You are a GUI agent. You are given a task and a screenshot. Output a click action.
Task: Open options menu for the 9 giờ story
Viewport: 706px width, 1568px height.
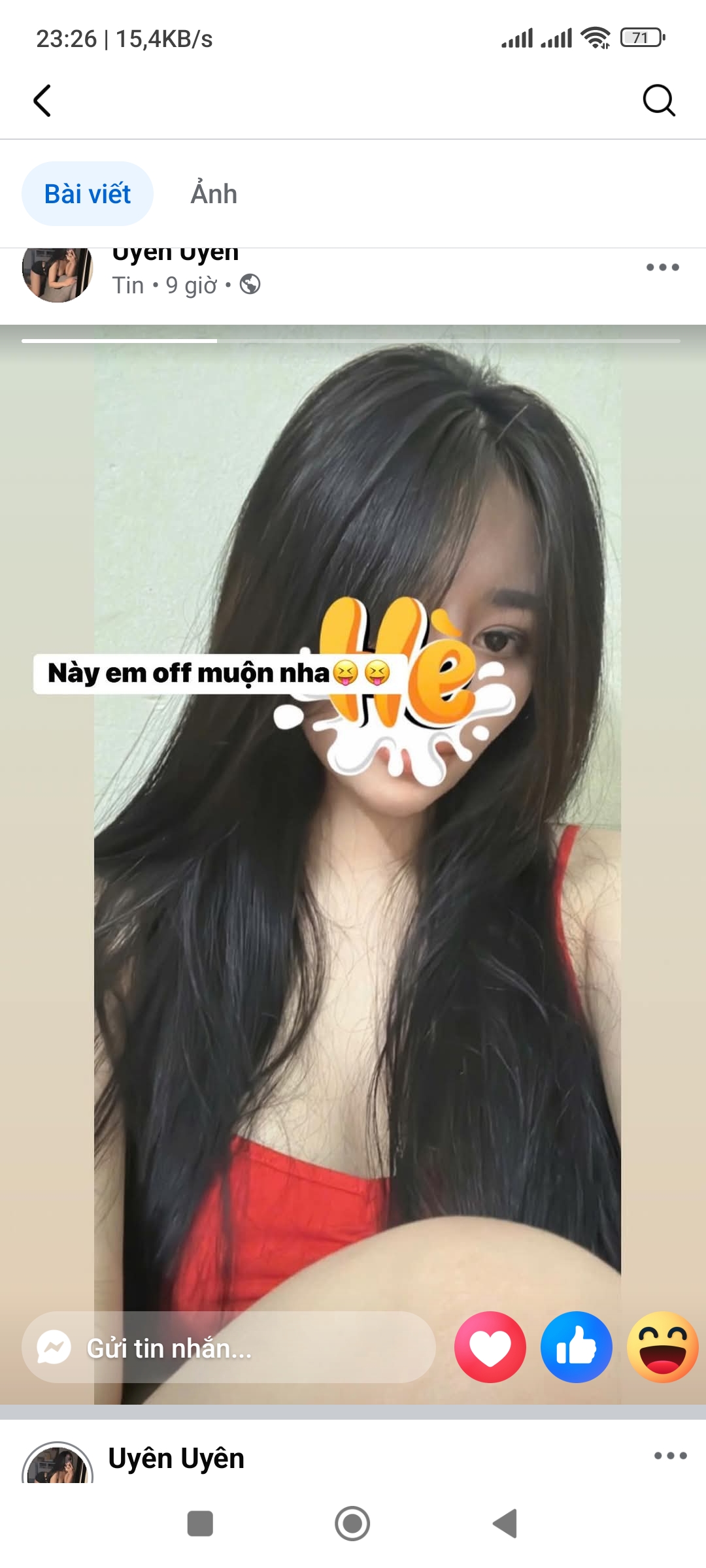tap(662, 267)
